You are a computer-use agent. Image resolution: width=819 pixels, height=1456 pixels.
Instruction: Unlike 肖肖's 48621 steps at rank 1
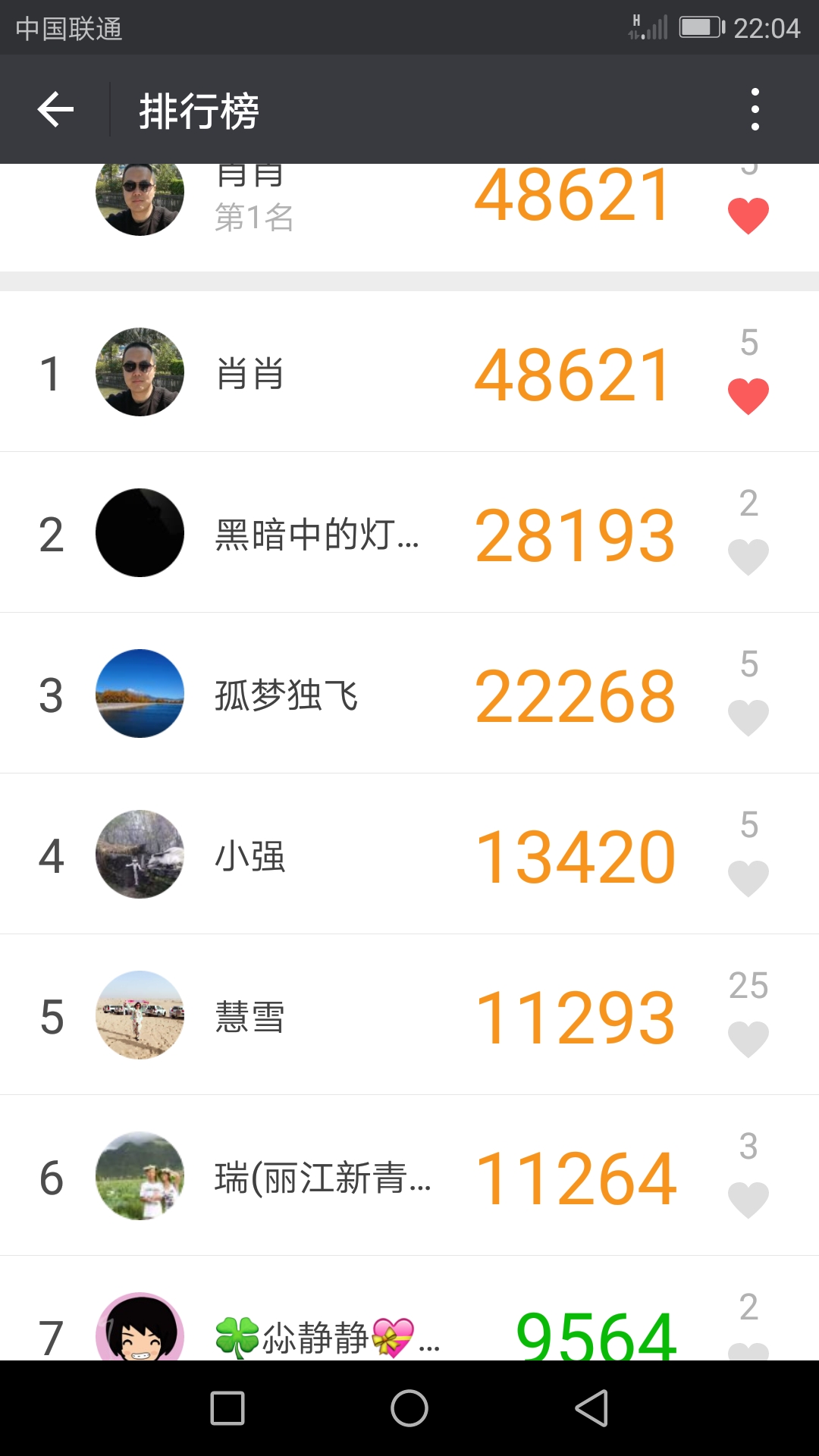point(748,396)
